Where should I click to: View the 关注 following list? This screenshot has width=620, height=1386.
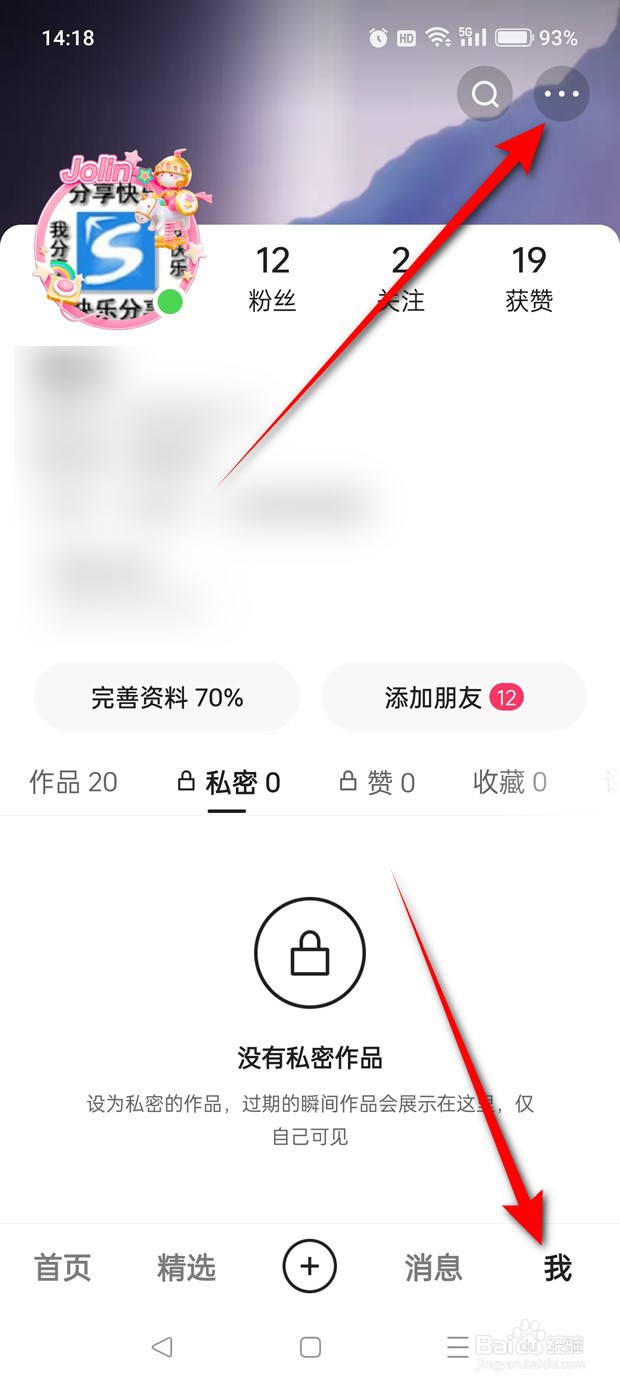point(400,277)
